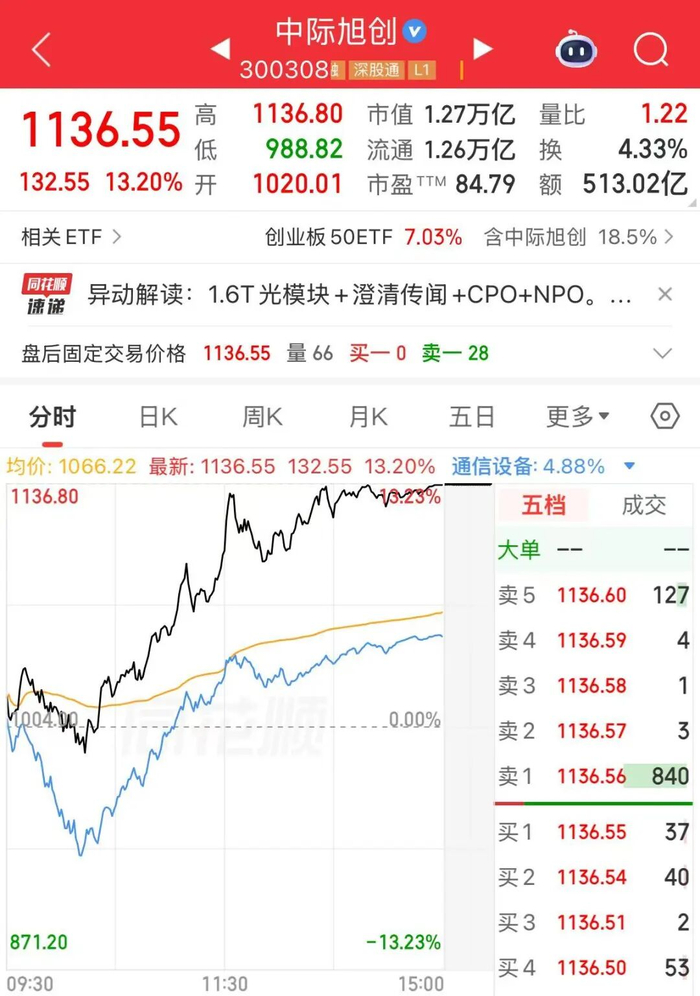Go back using the top-left arrow
The width and height of the screenshot is (700, 996).
[x=41, y=49]
